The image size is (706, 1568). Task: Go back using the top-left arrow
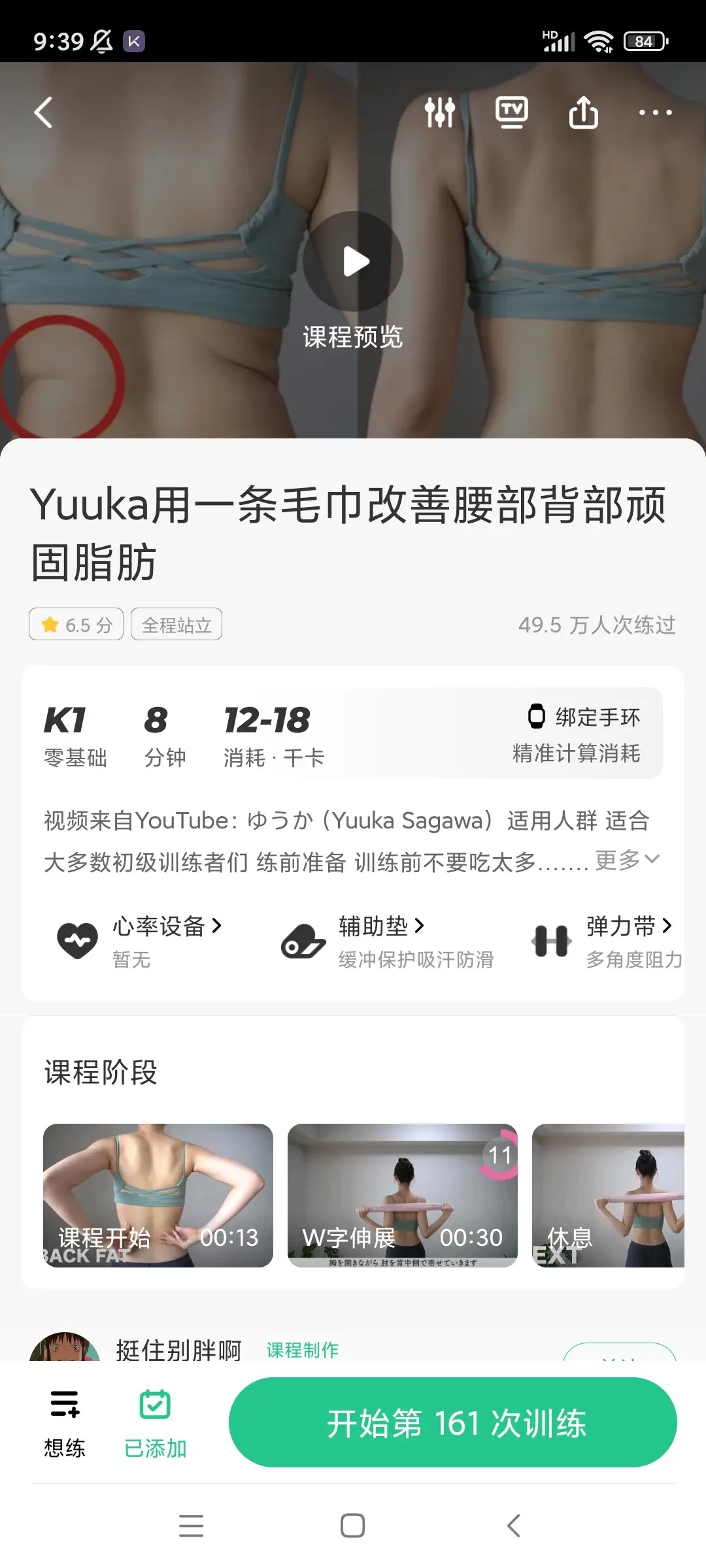point(44,112)
